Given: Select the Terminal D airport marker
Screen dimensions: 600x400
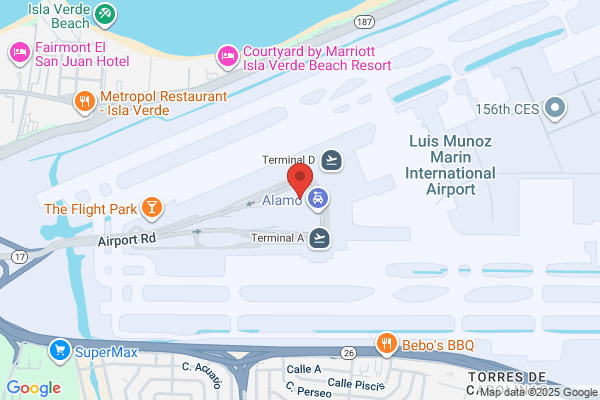Looking at the screenshot, I should 331,160.
